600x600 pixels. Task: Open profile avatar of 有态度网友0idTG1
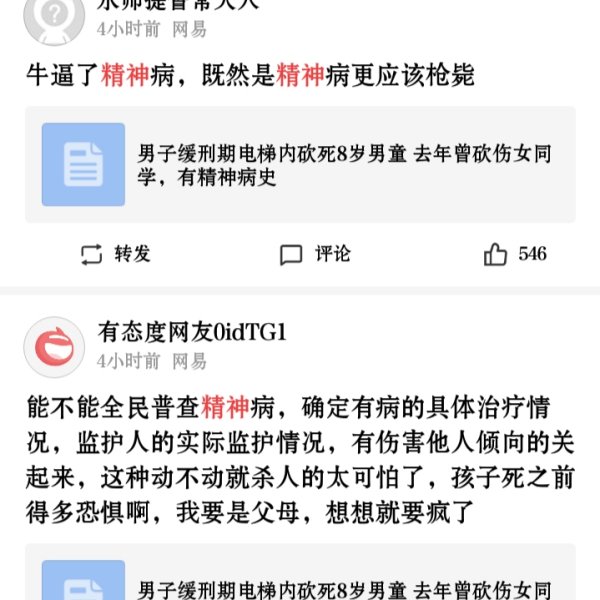click(54, 346)
